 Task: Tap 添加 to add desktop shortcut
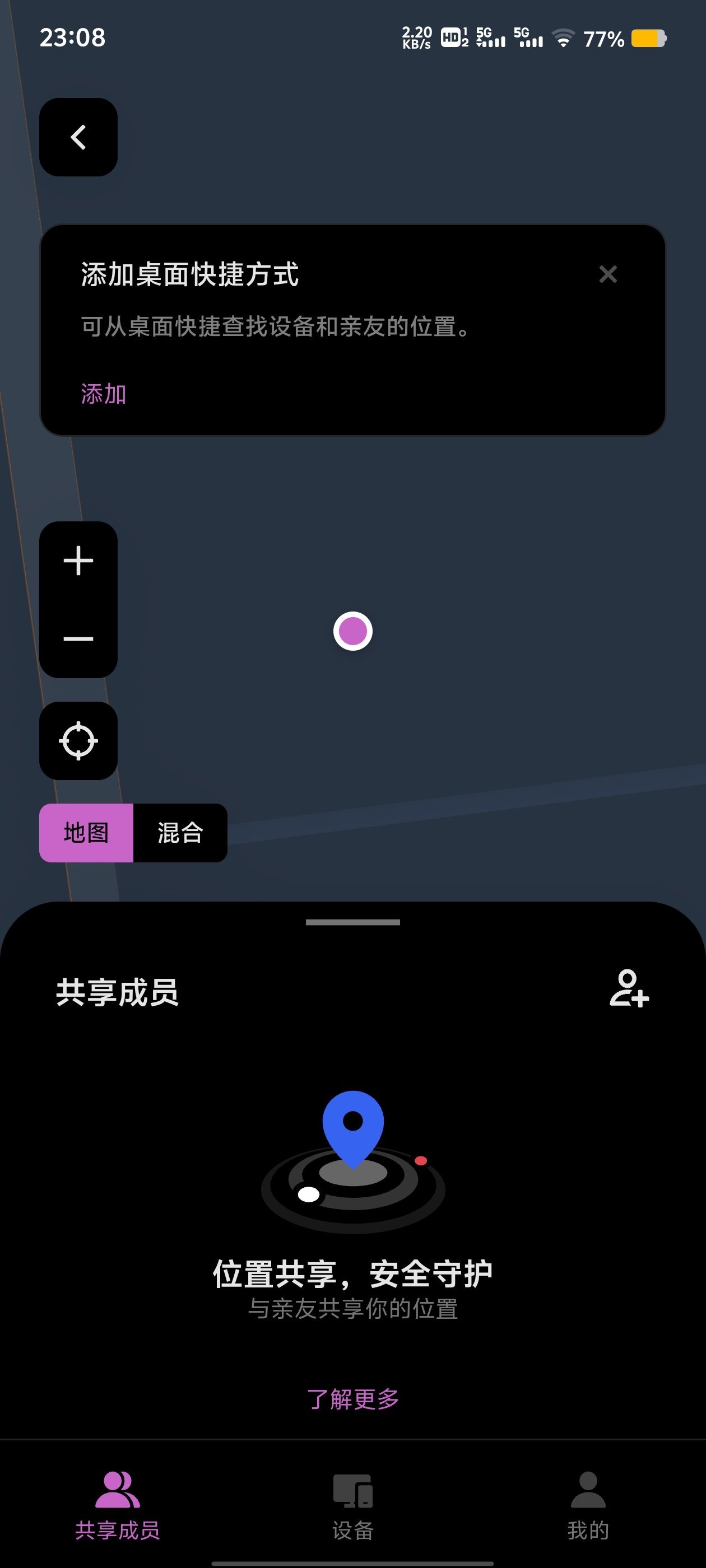(104, 394)
